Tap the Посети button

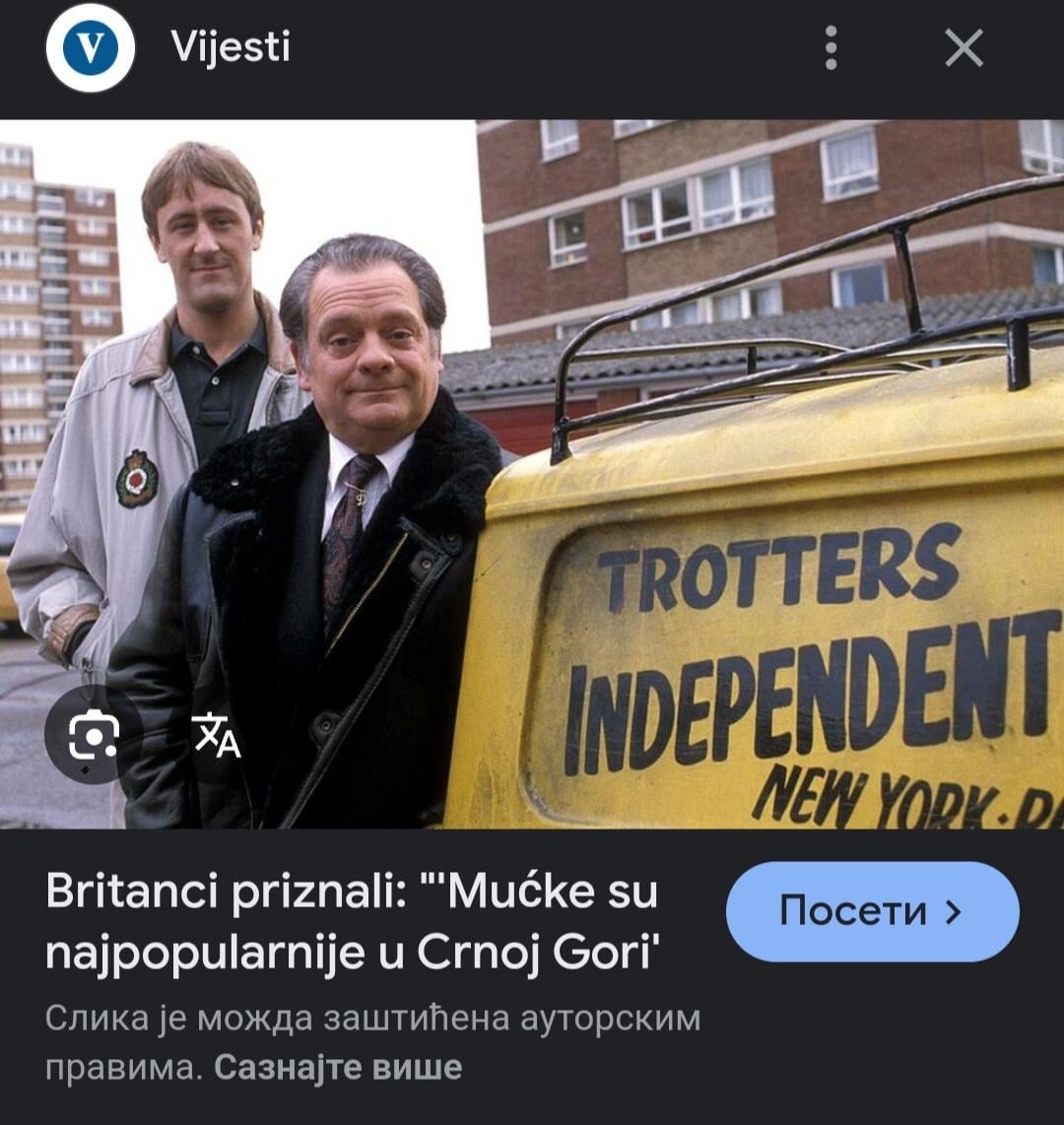click(x=872, y=911)
